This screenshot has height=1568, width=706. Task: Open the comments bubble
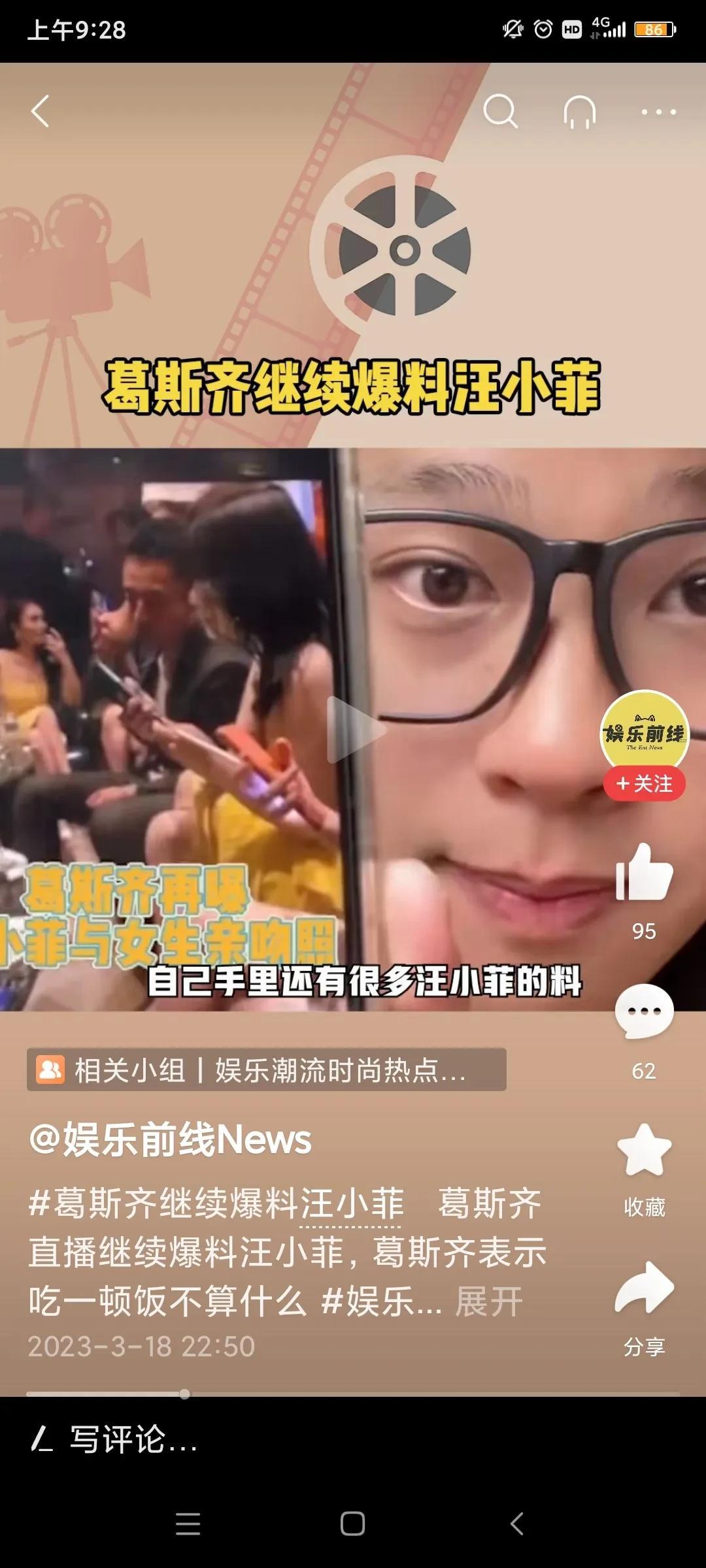pos(644,1011)
